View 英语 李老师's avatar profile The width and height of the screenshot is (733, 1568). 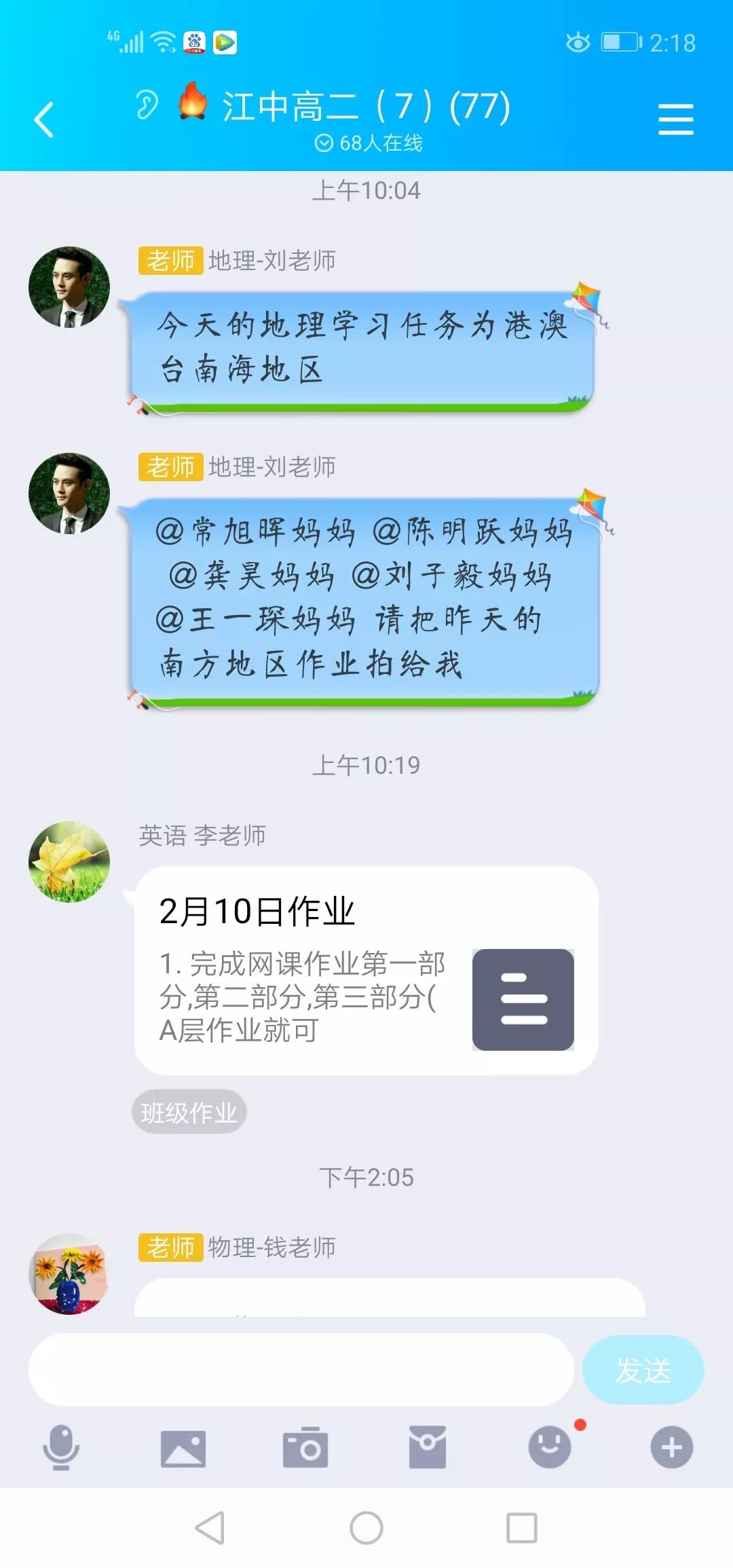[x=69, y=862]
